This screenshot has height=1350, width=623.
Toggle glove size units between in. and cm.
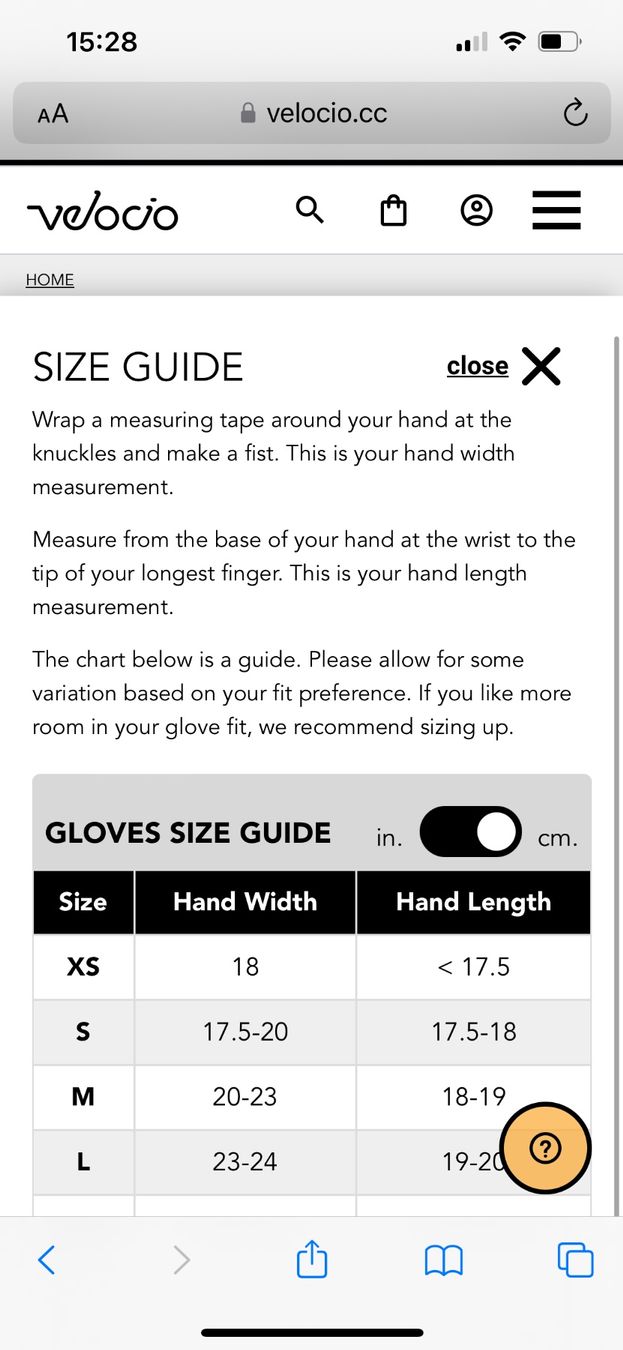coord(471,832)
